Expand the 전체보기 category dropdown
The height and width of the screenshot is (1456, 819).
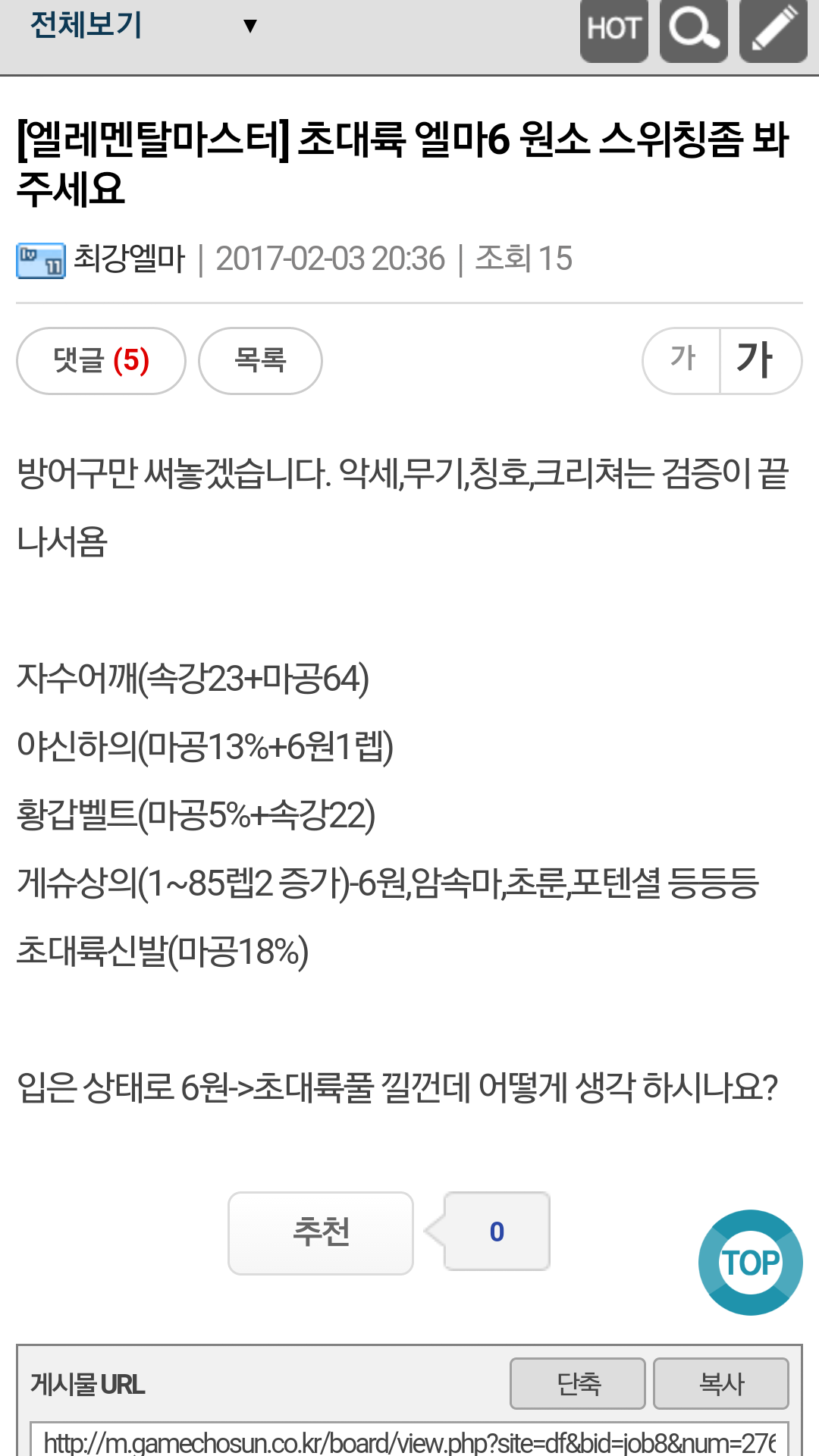tap(144, 27)
